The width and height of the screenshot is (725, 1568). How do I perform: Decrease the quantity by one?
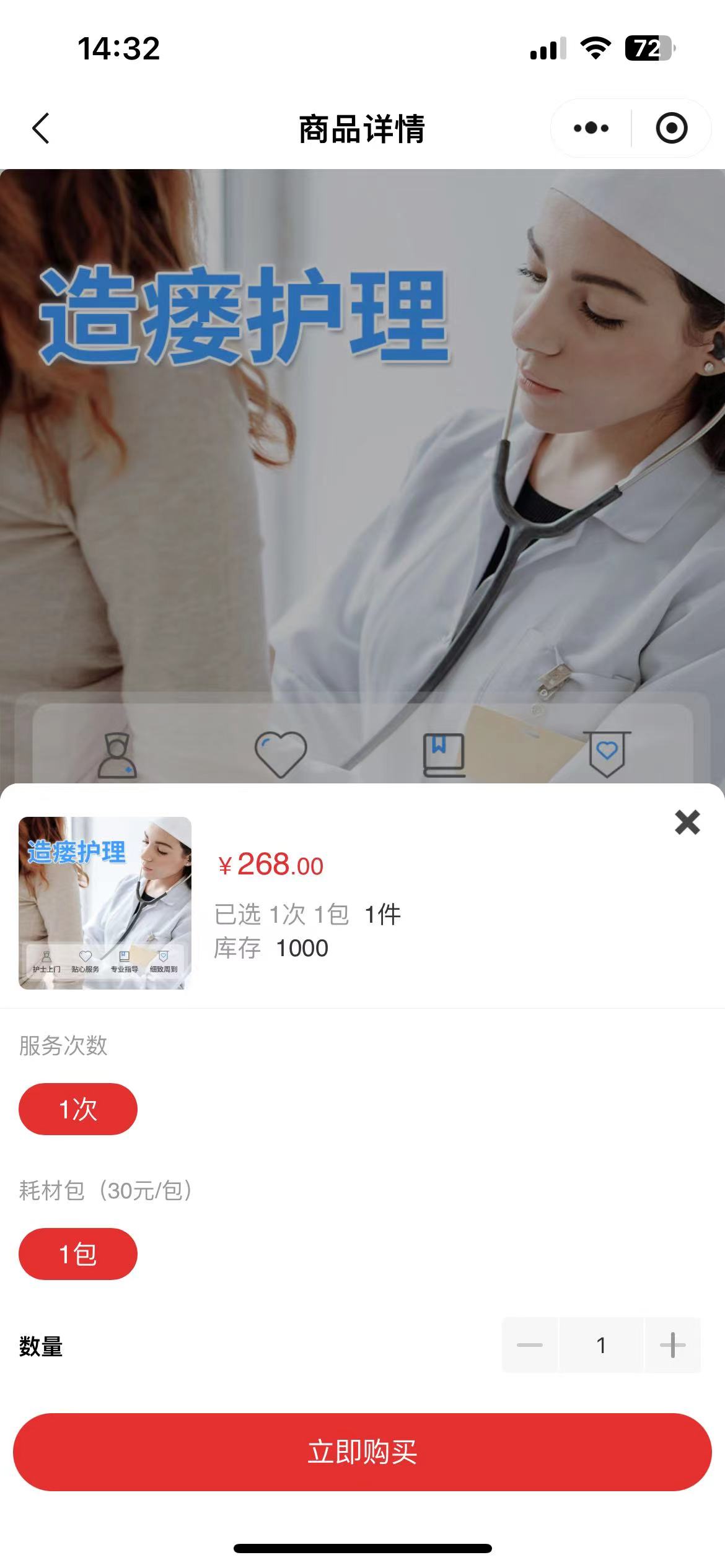[530, 1345]
